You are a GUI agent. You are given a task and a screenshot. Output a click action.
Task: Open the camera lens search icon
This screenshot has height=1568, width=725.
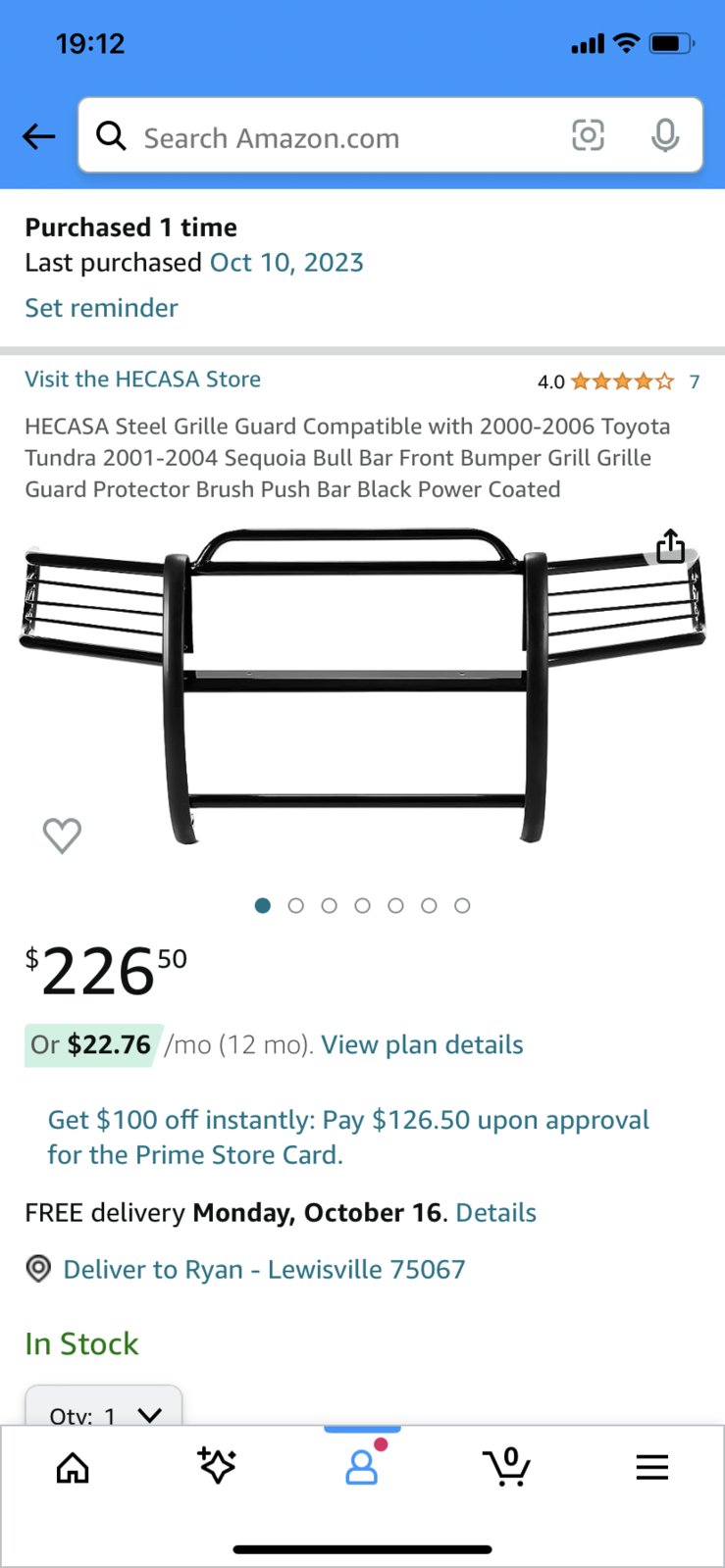(588, 135)
